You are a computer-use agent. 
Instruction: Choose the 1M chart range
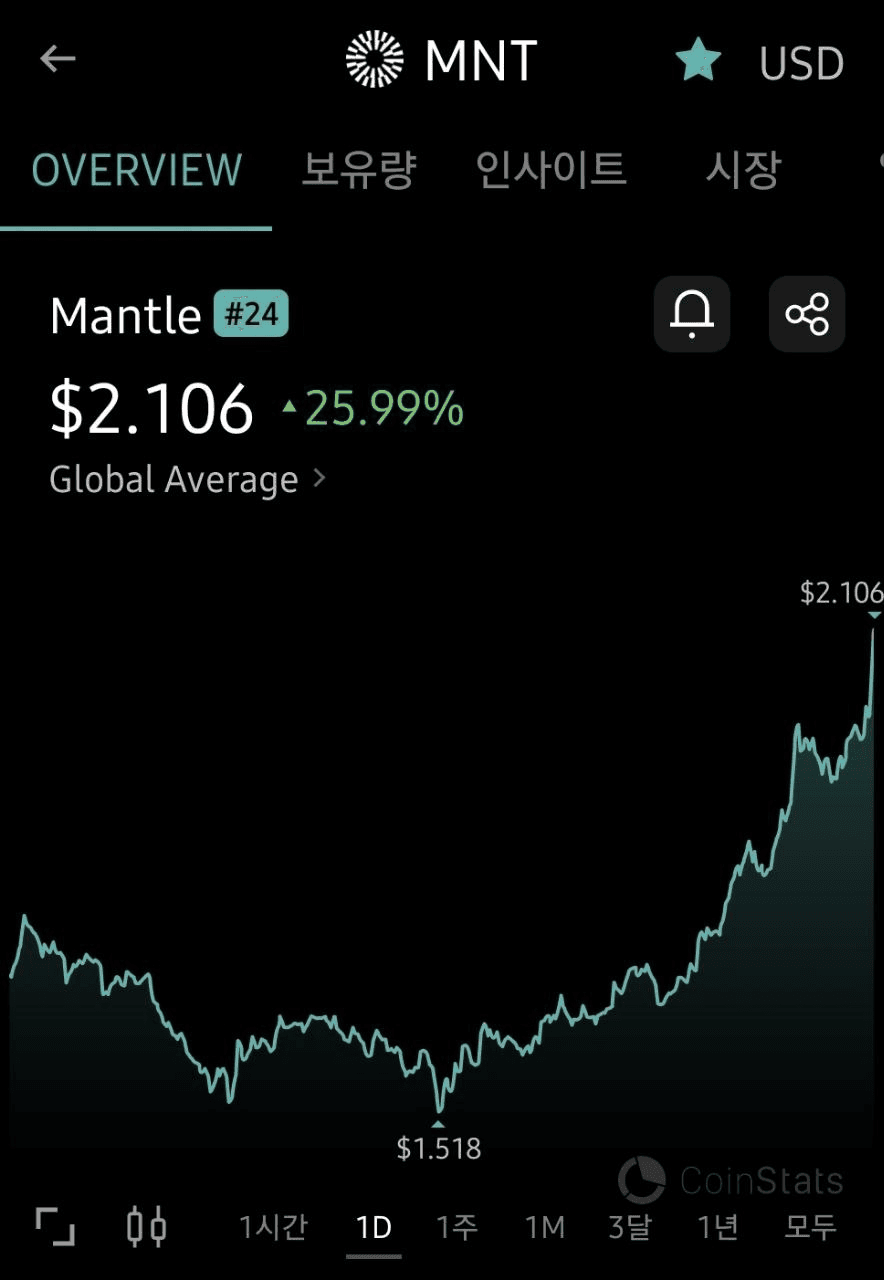click(x=545, y=1227)
